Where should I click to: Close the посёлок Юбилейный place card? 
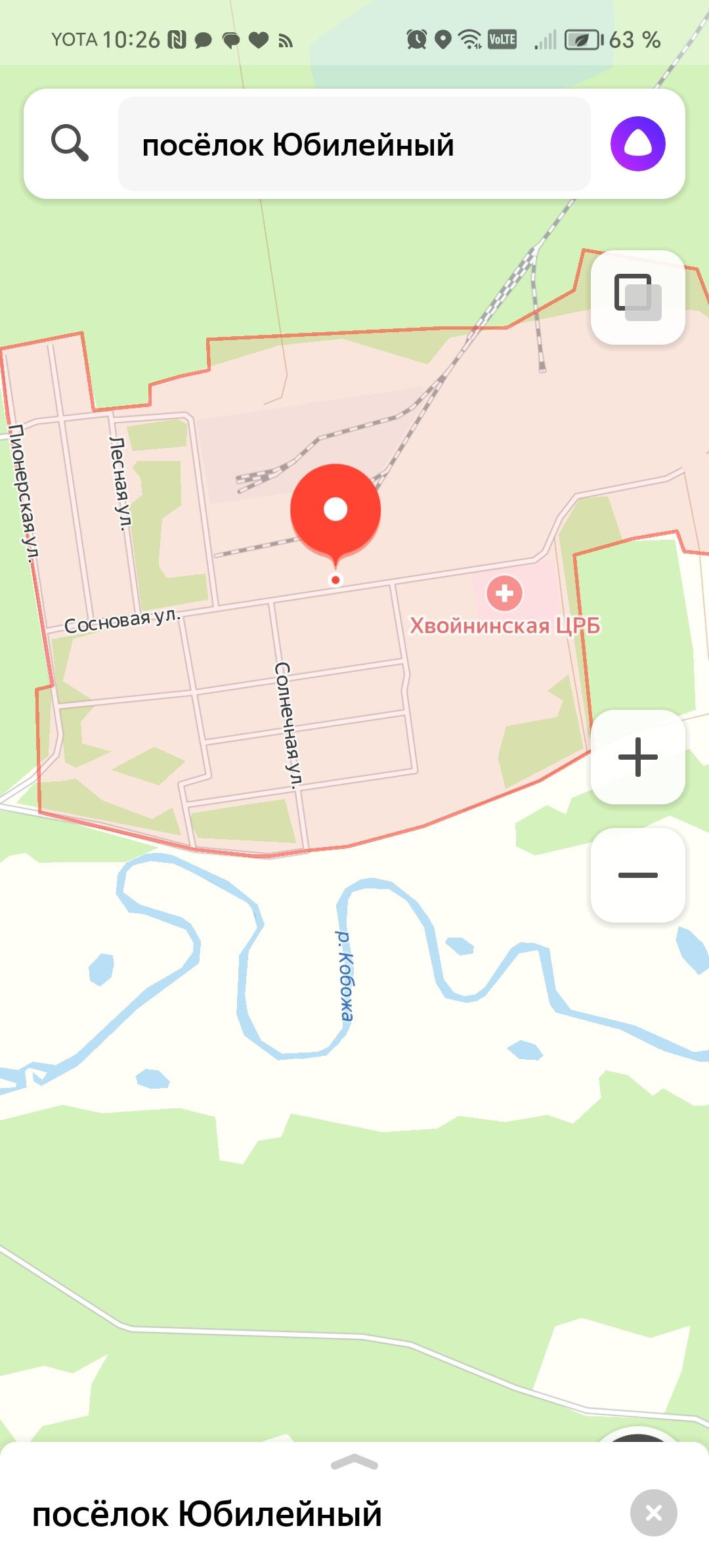(x=653, y=1513)
